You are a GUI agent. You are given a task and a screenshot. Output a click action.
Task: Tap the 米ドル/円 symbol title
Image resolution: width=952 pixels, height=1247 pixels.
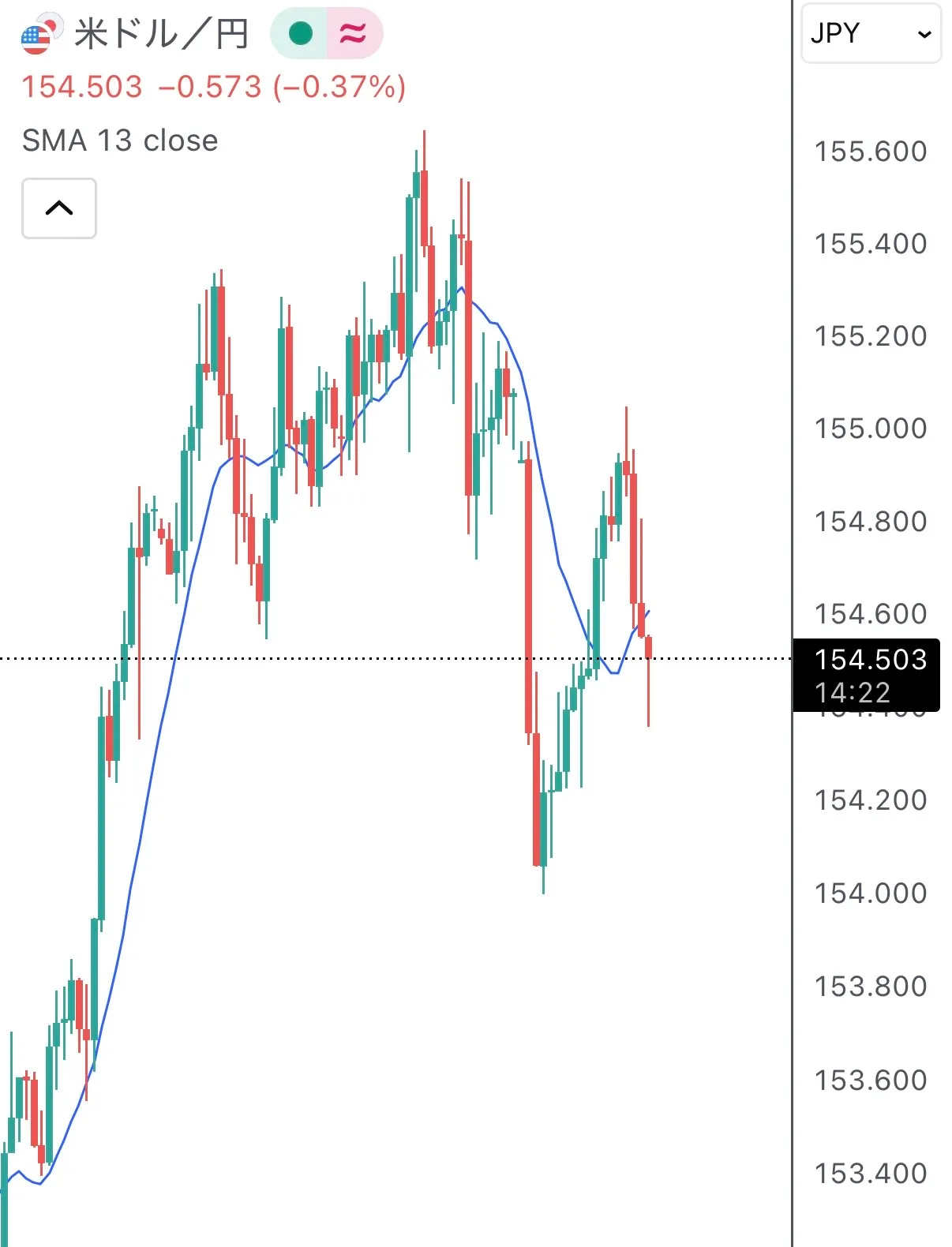click(161, 34)
